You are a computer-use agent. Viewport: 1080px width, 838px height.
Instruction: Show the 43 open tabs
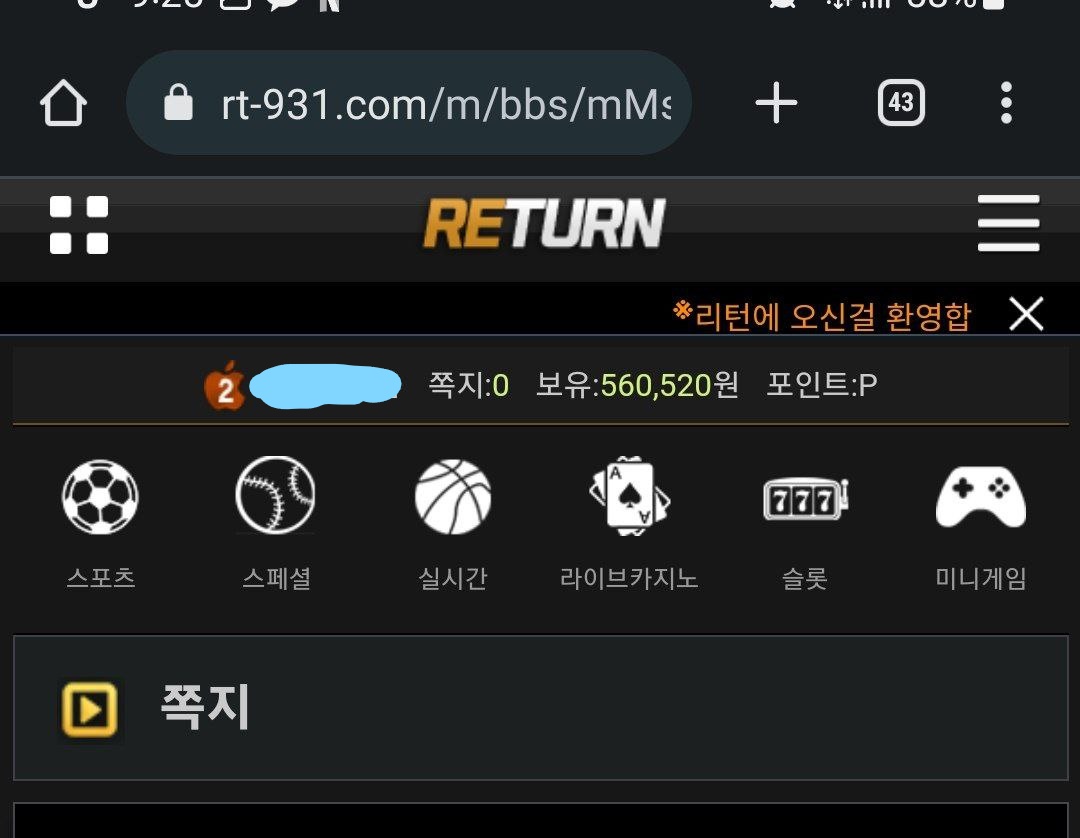click(901, 103)
